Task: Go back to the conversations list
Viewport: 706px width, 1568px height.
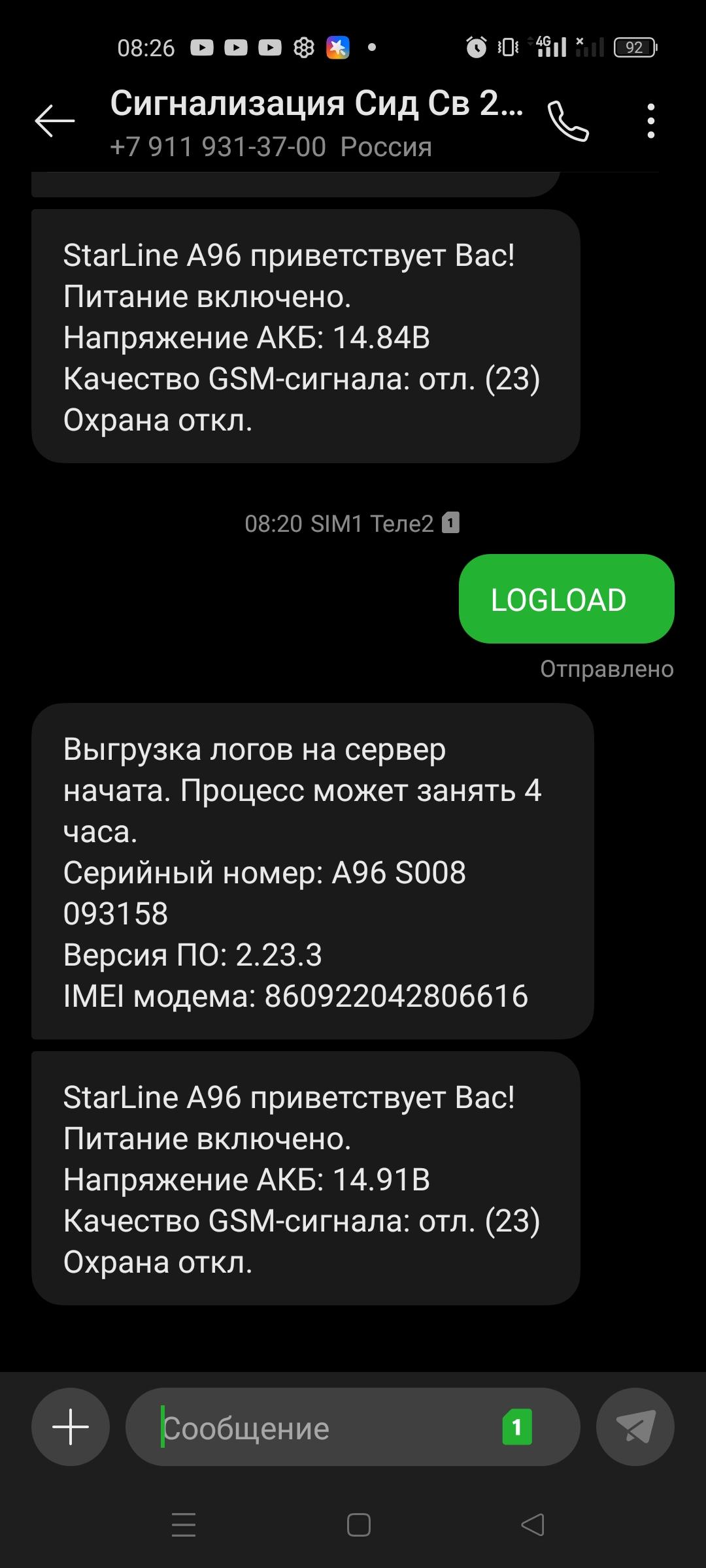Action: [x=54, y=121]
